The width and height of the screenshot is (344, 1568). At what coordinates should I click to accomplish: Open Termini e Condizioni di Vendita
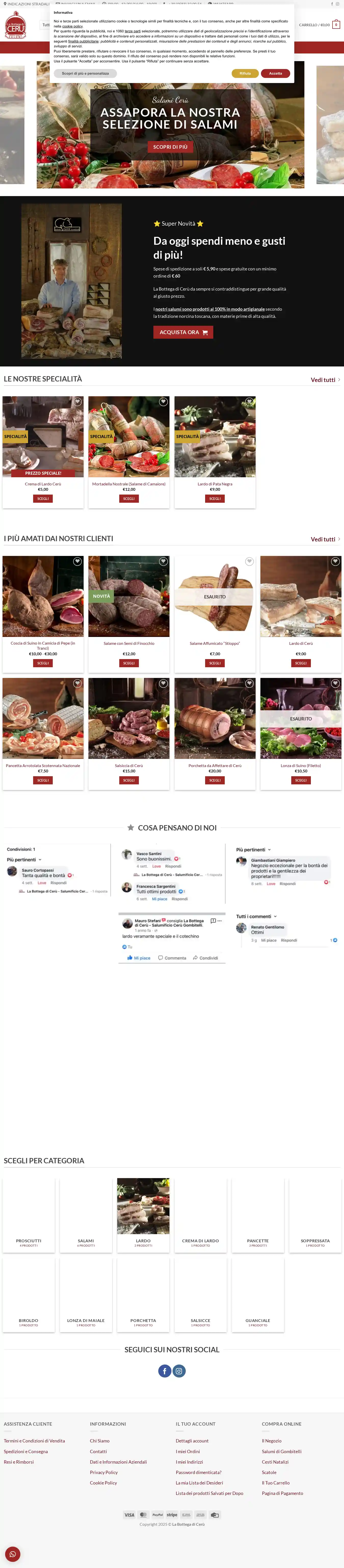point(34,1441)
